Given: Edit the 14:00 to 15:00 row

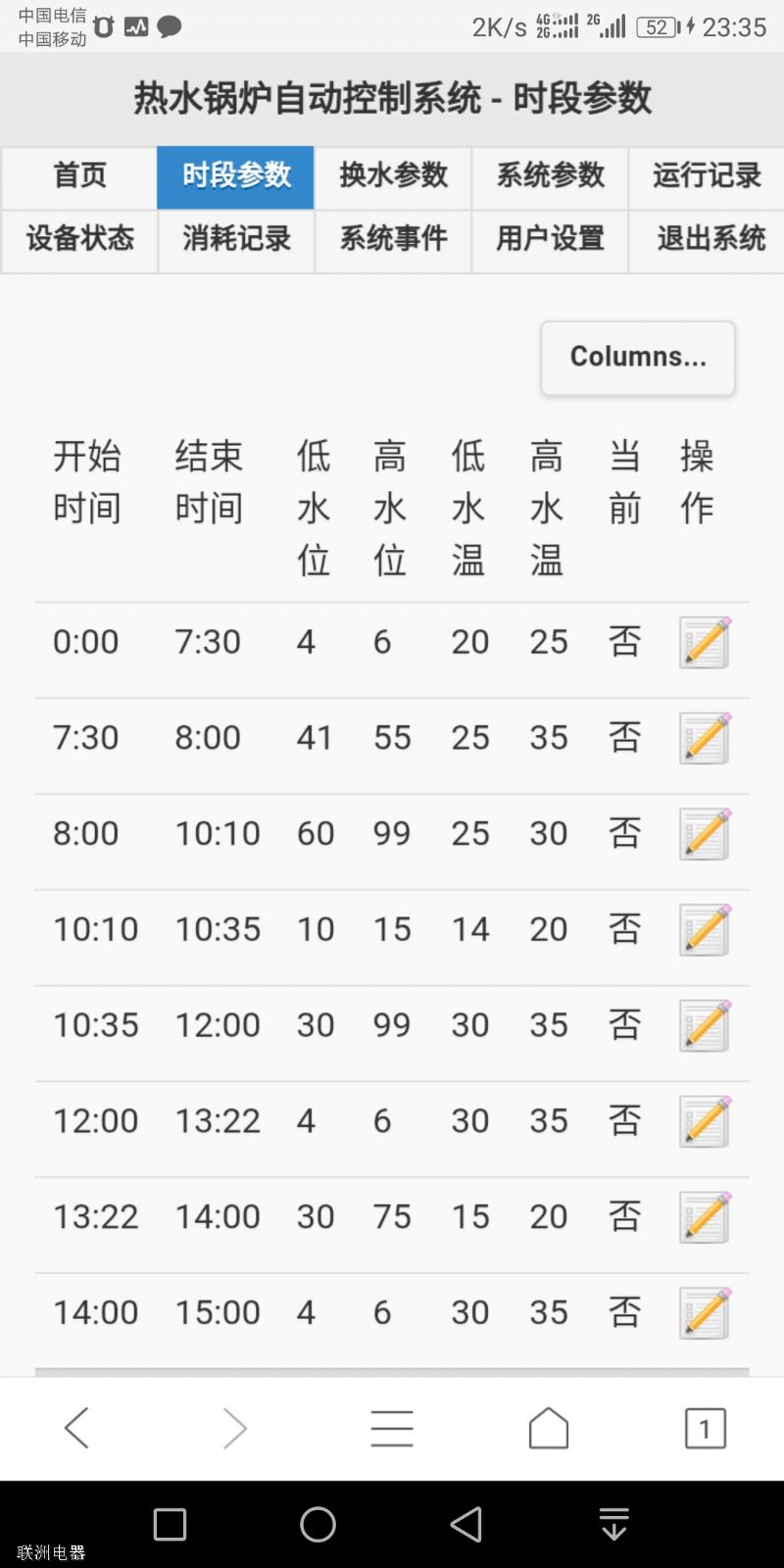Looking at the screenshot, I should (705, 1313).
